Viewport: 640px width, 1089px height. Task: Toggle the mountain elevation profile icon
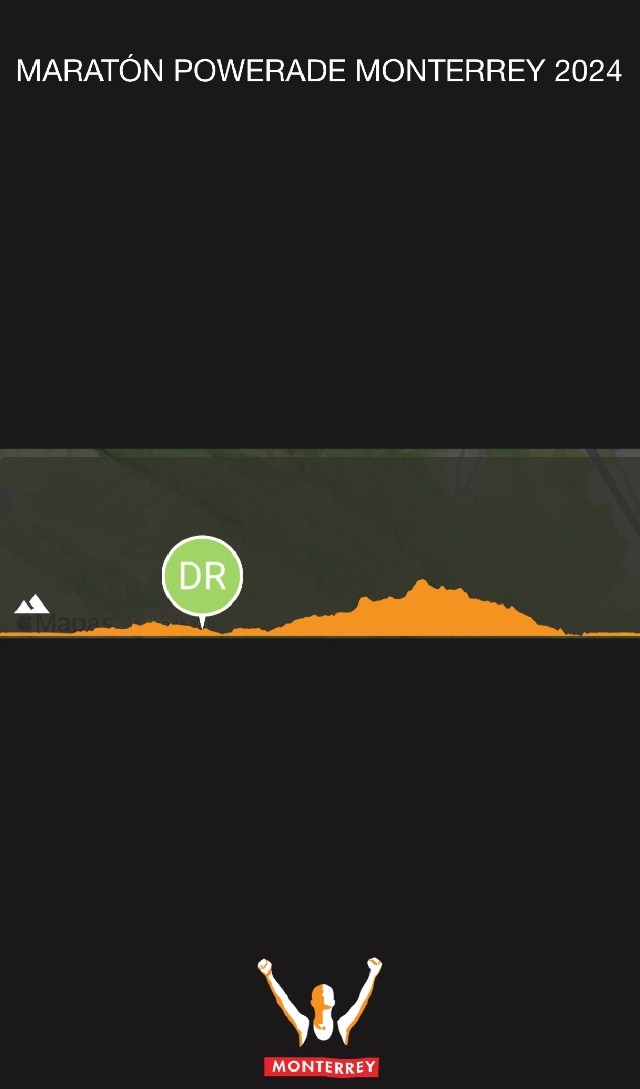(32, 604)
